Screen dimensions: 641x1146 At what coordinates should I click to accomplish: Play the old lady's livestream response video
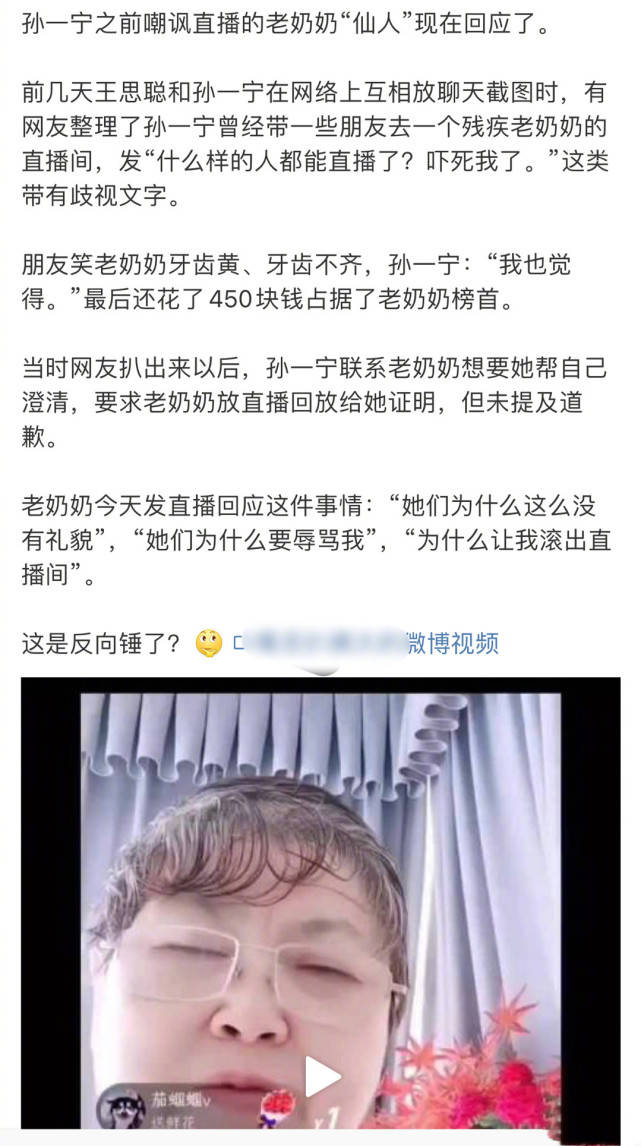point(322,1076)
